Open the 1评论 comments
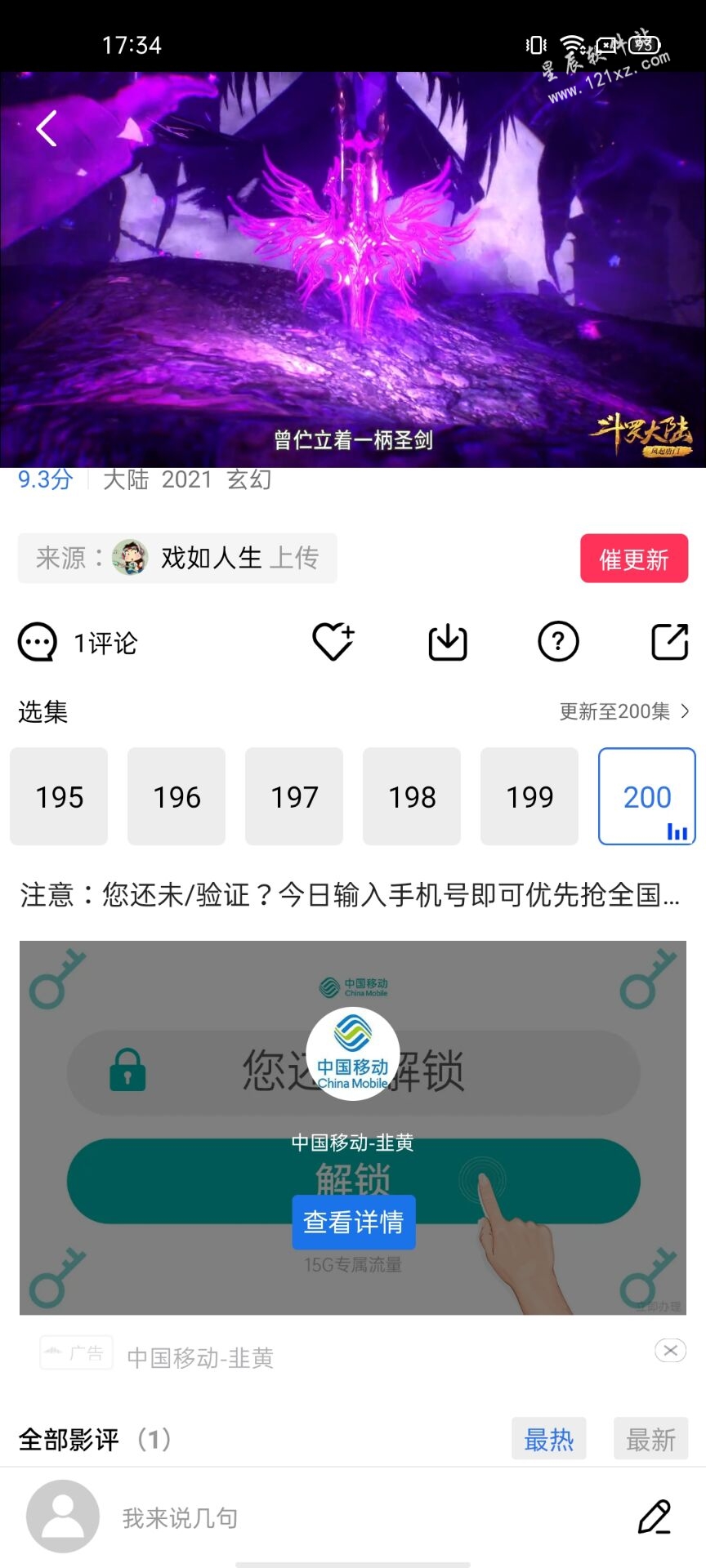 [79, 643]
